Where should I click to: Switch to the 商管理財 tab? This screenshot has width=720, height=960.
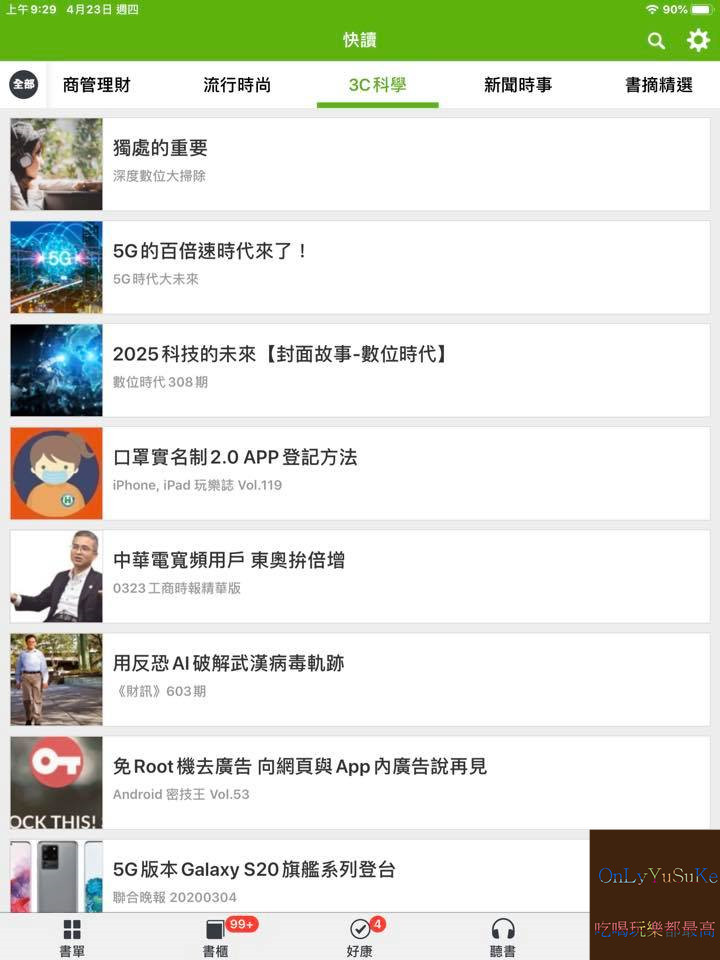tap(97, 85)
